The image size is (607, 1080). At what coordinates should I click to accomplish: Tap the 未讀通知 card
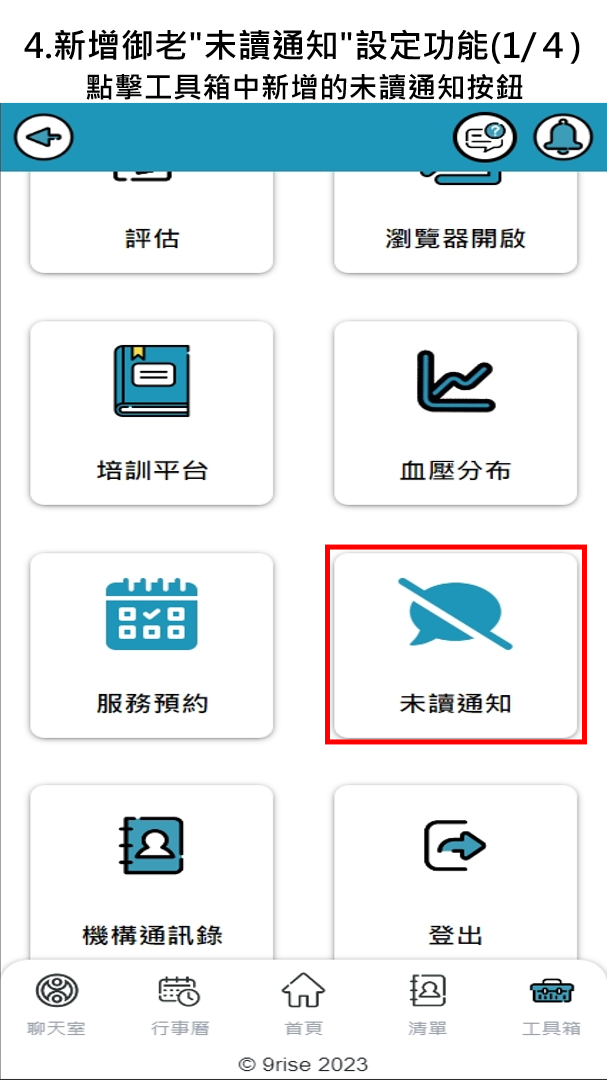coord(455,645)
